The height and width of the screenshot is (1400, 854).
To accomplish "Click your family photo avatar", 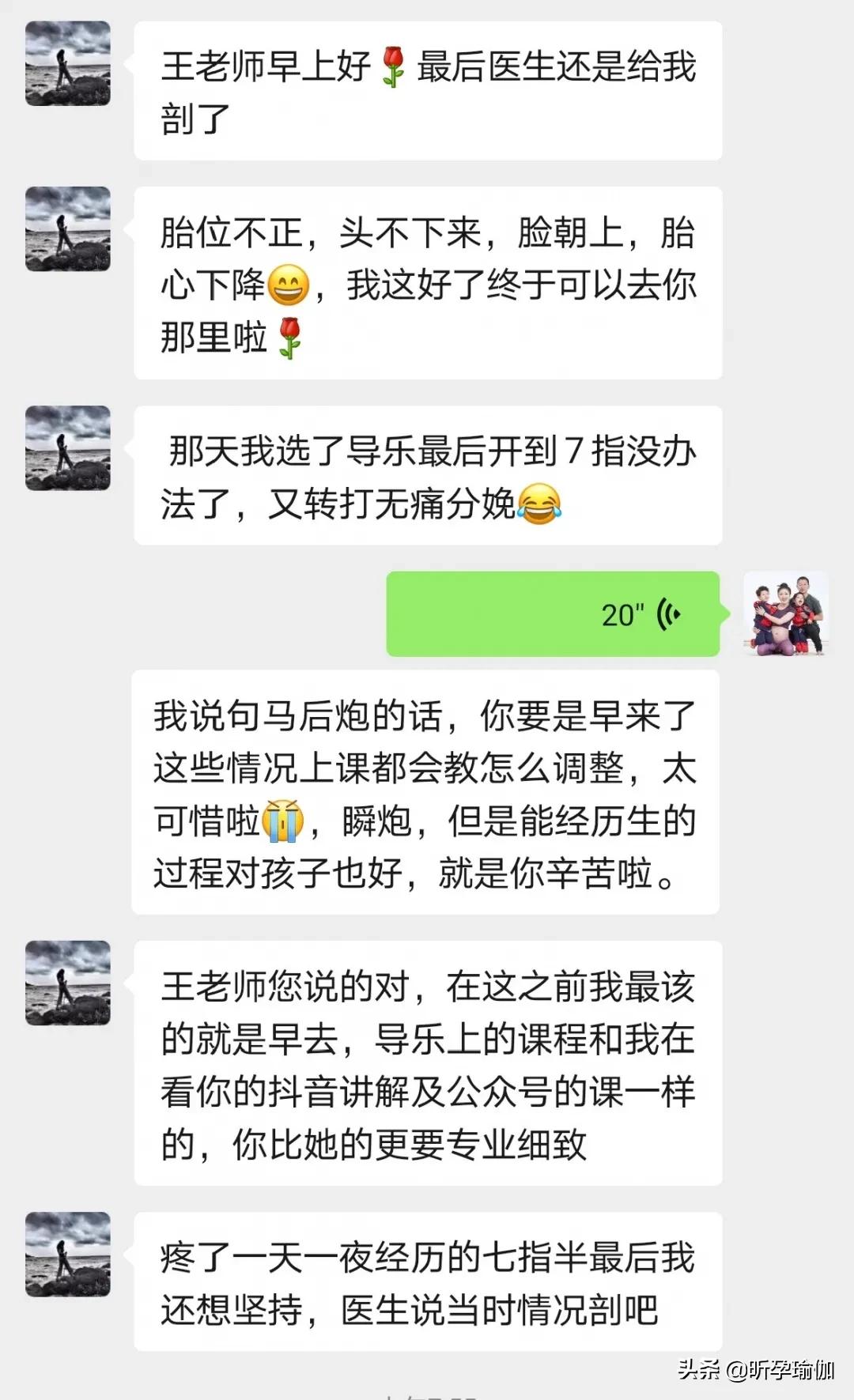I will point(782,615).
